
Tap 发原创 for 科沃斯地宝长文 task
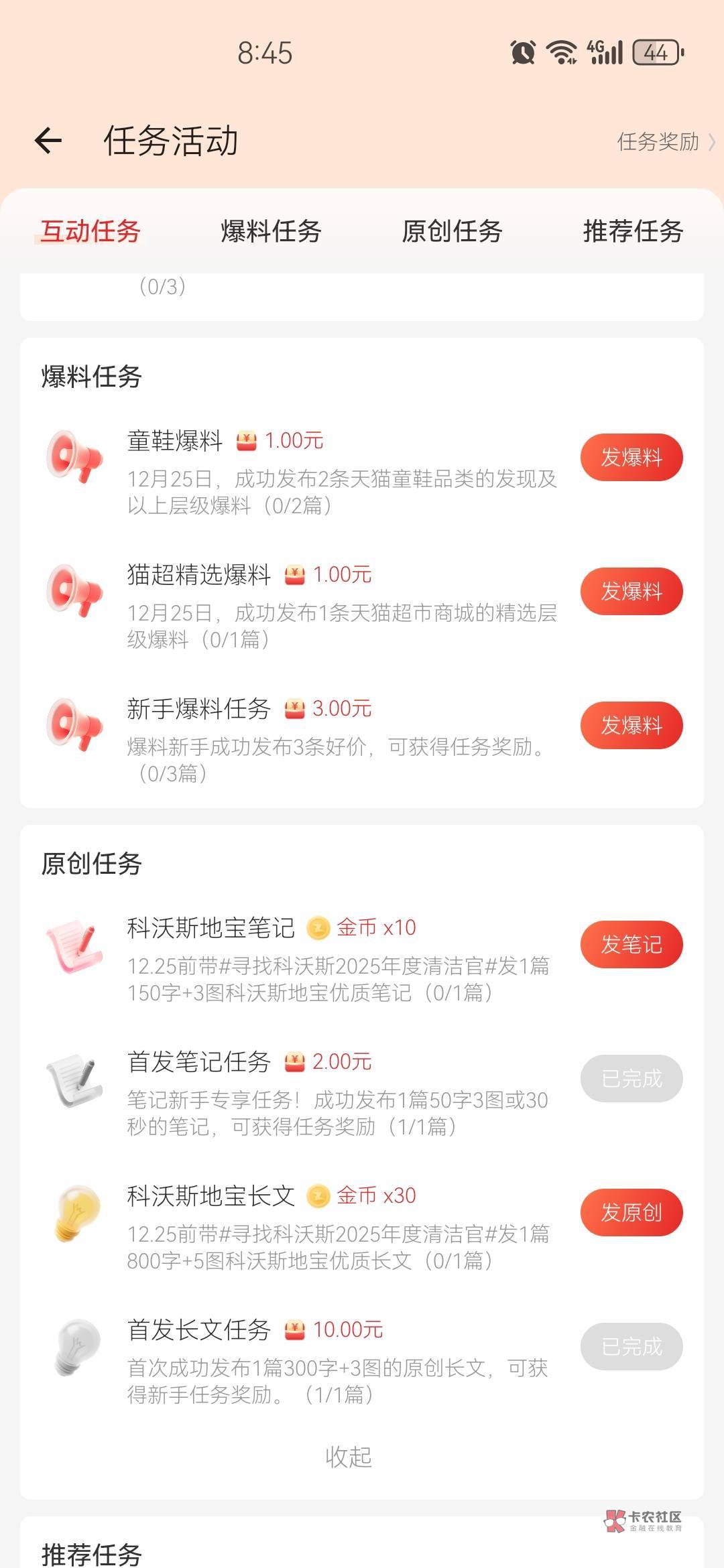[631, 1213]
